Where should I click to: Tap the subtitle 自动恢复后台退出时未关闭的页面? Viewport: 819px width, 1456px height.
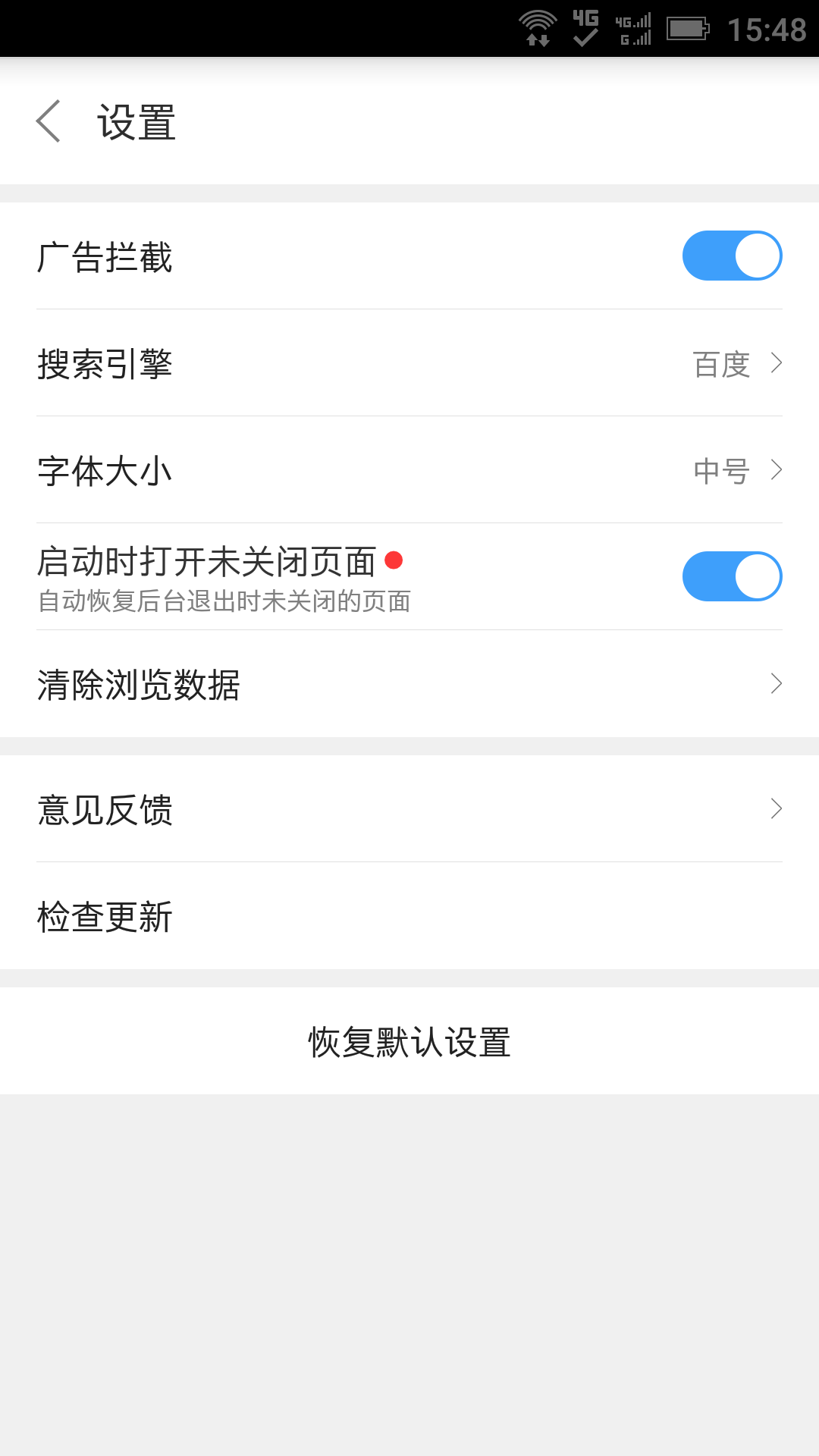[224, 602]
